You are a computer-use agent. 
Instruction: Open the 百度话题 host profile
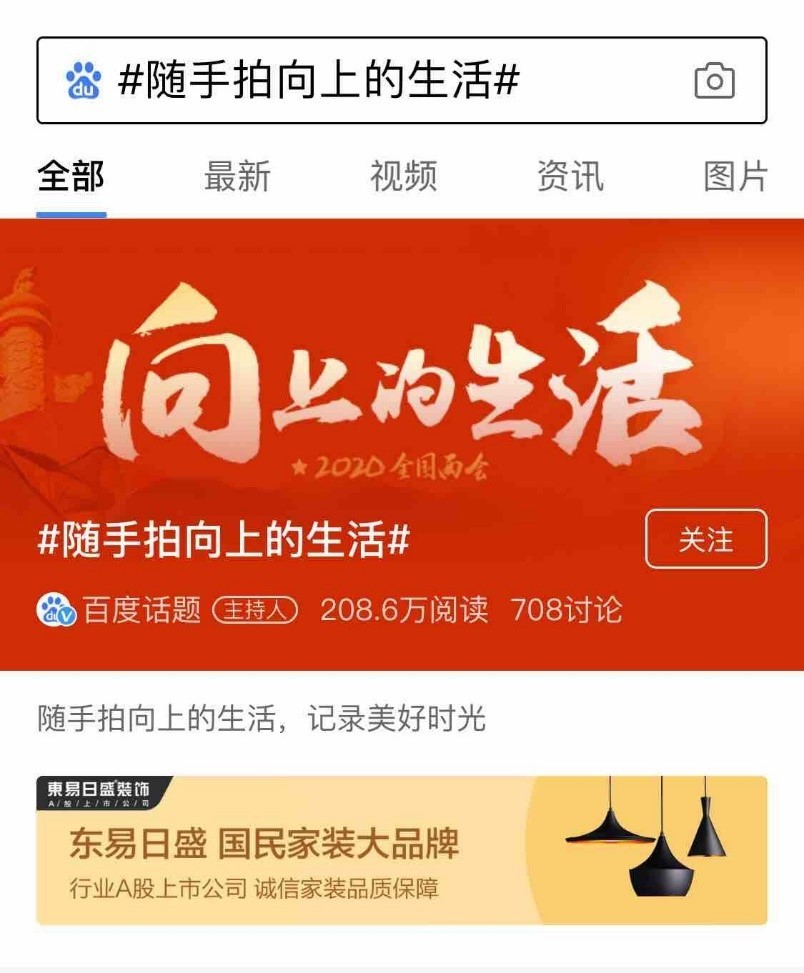pyautogui.click(x=140, y=609)
